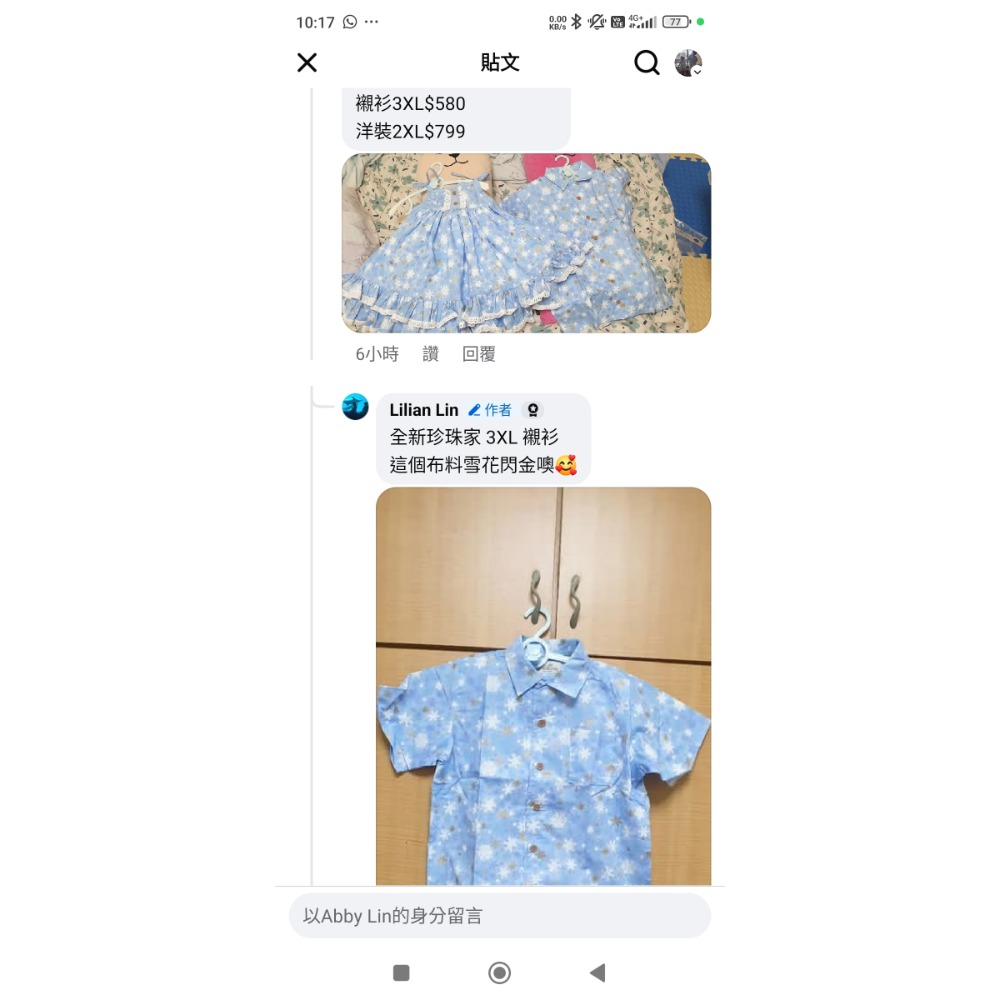Screen dimensions: 1000x1000
Task: Open Lilian Lin's name link
Action: pyautogui.click(x=424, y=410)
